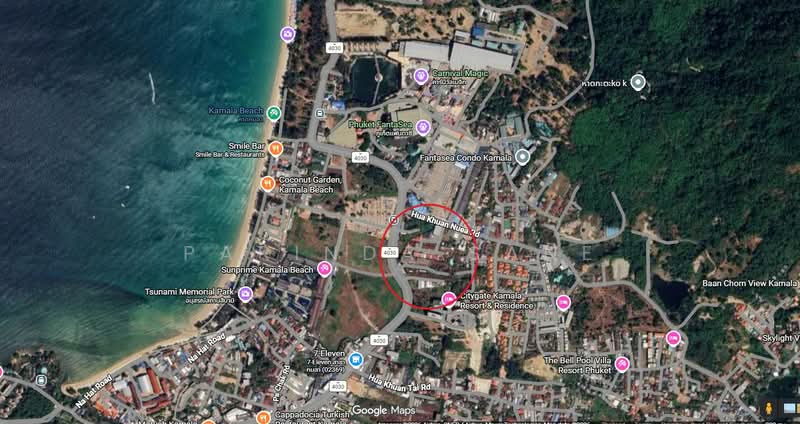Image resolution: width=800 pixels, height=424 pixels.
Task: Open The Bell Pool Villa Resort pin
Action: coord(622,364)
